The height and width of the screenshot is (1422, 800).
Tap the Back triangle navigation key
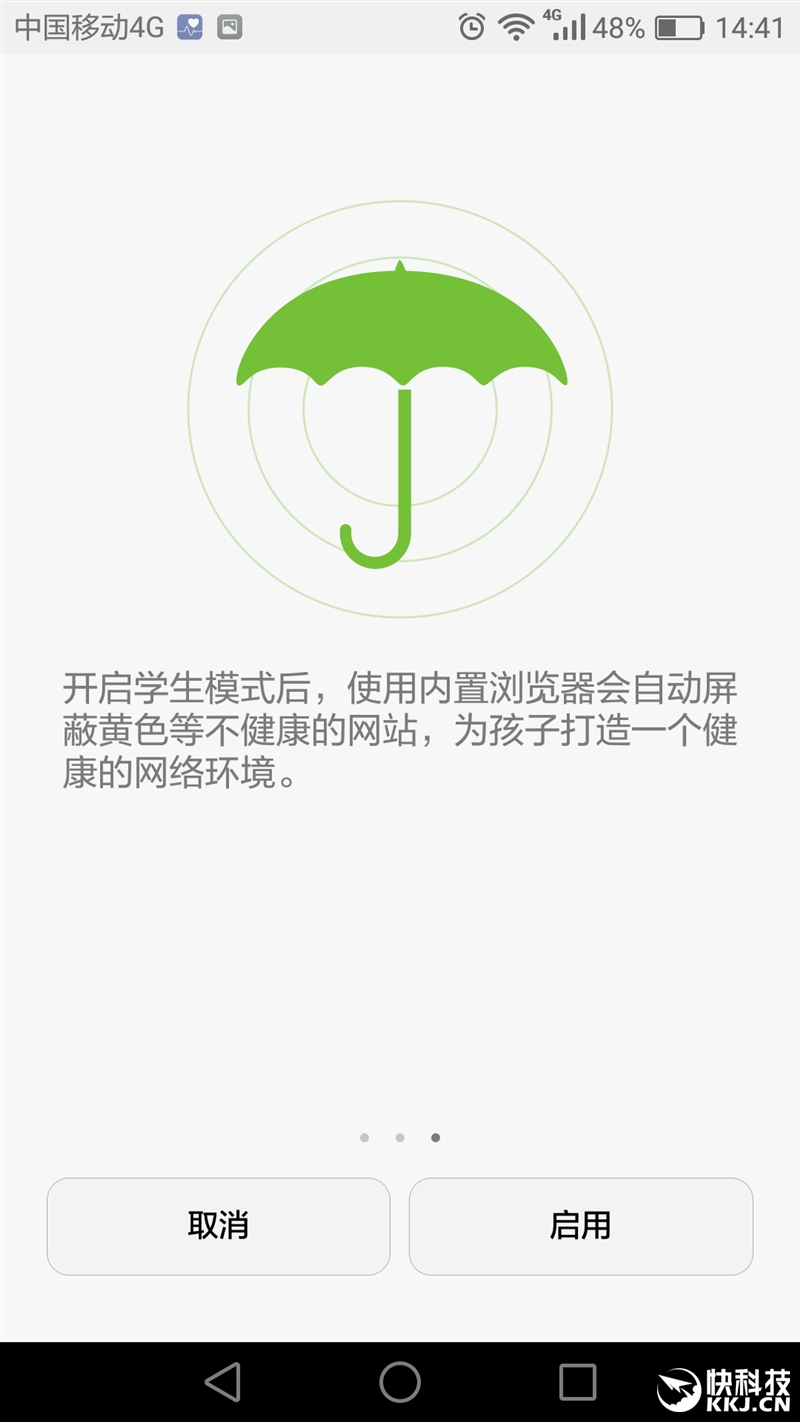coord(222,1386)
